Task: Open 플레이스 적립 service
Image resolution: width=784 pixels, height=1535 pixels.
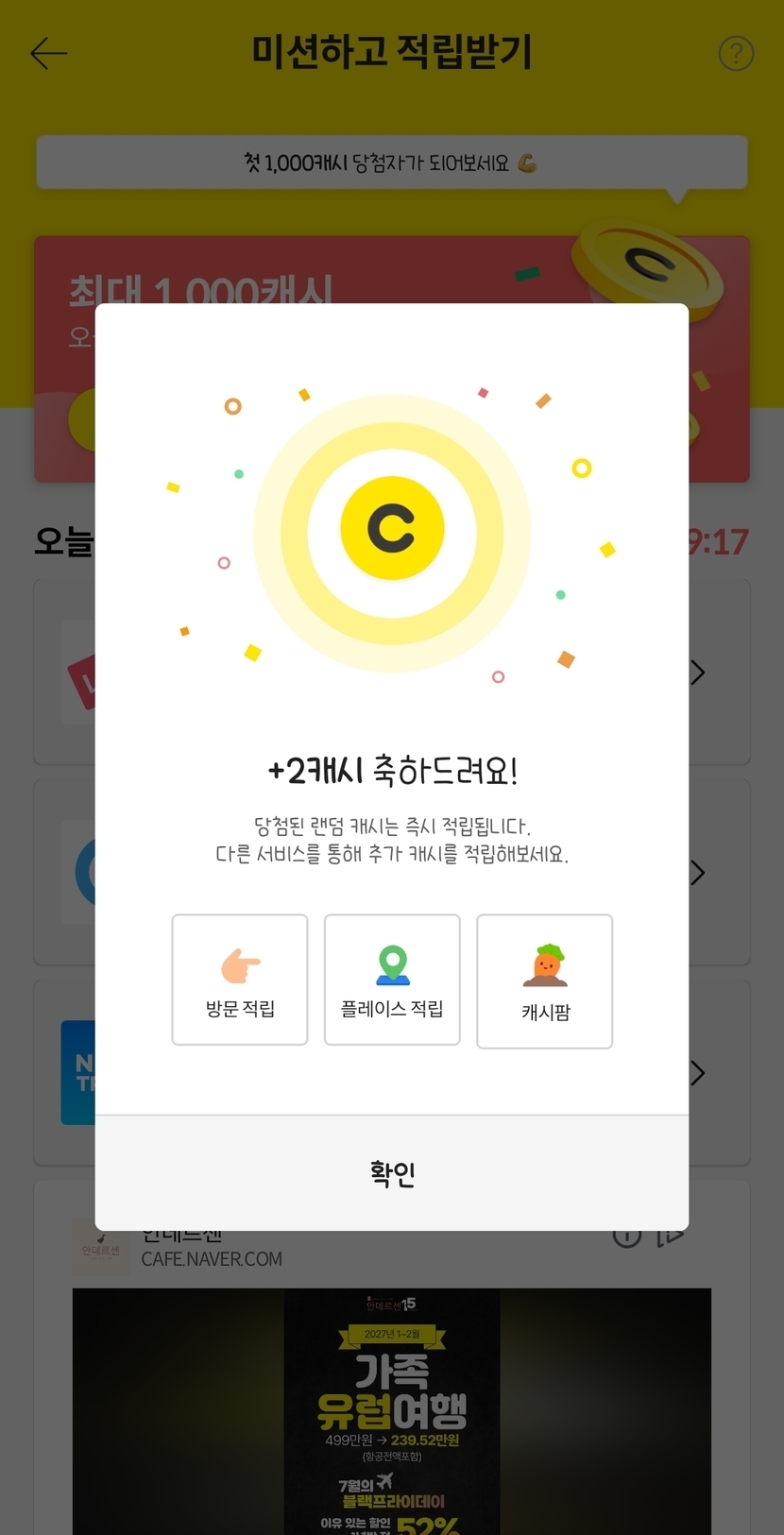Action: 392,980
